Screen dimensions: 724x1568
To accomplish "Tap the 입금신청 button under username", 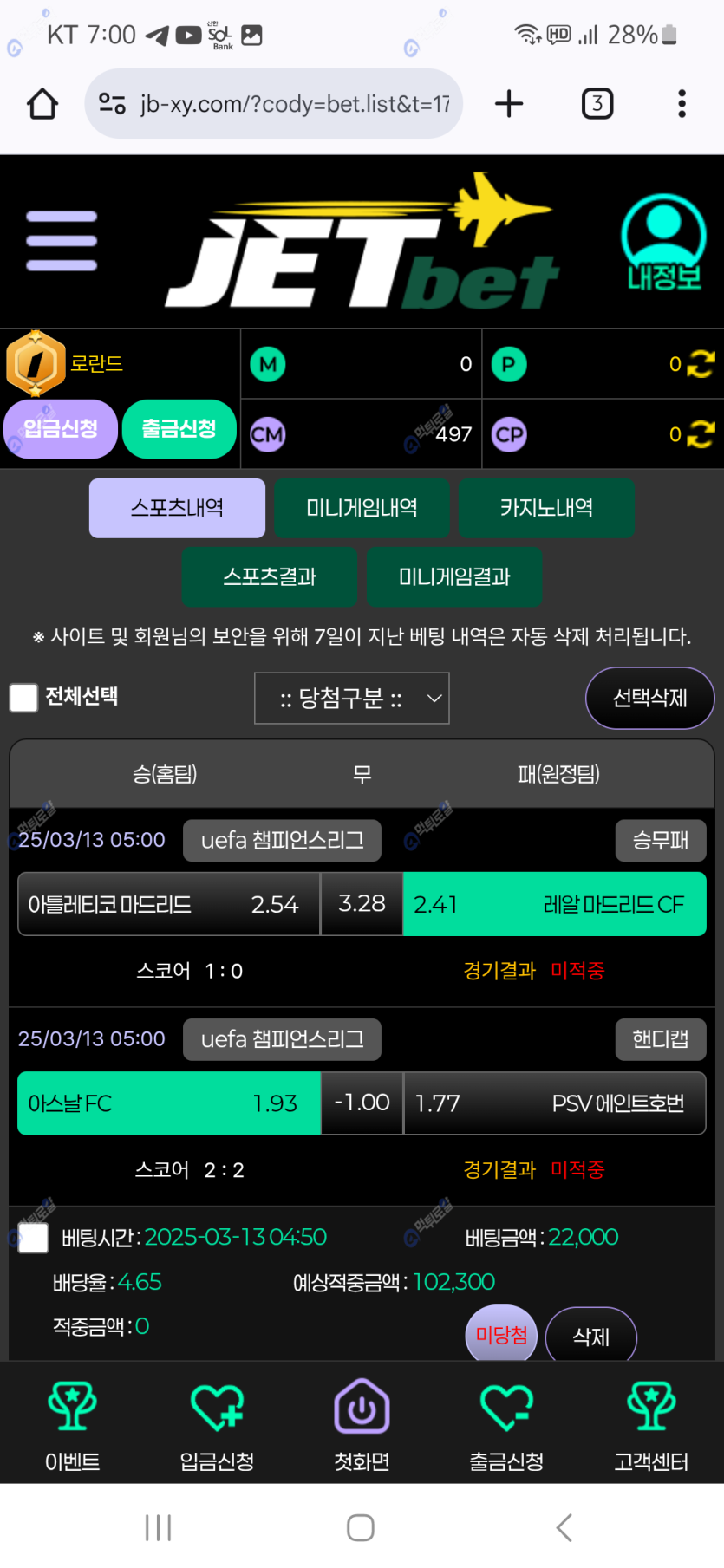I will click(60, 429).
